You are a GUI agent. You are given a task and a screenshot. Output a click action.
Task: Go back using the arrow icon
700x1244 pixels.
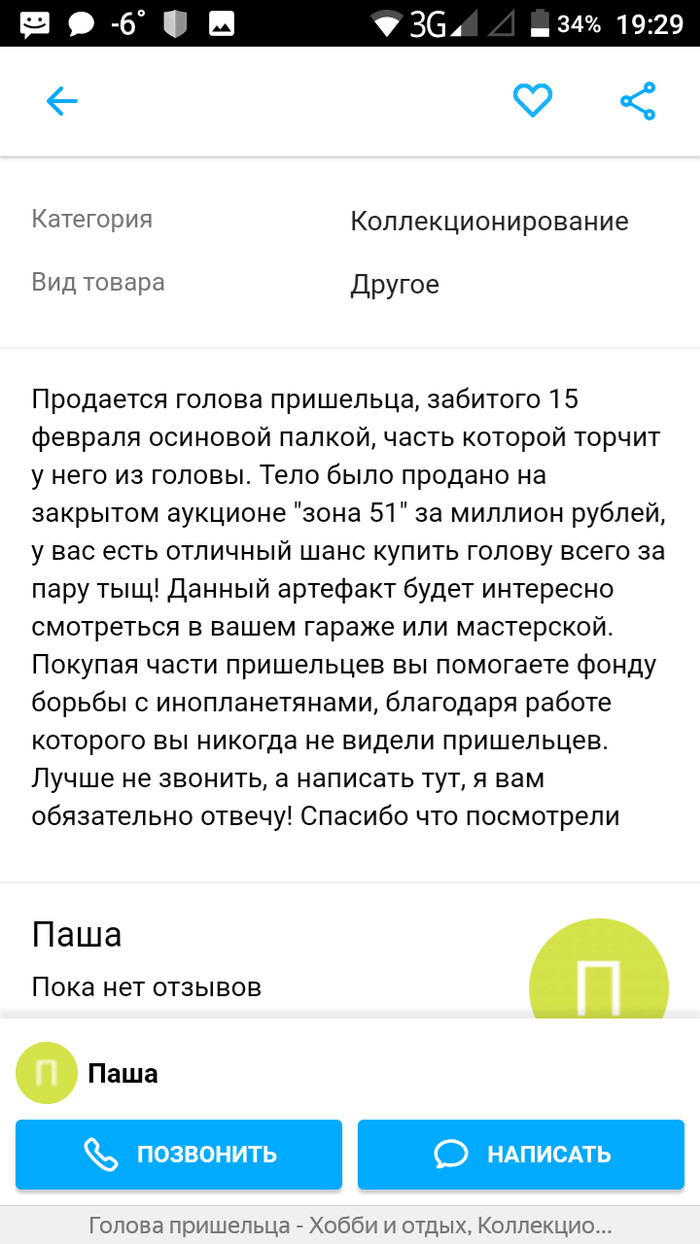click(x=62, y=101)
